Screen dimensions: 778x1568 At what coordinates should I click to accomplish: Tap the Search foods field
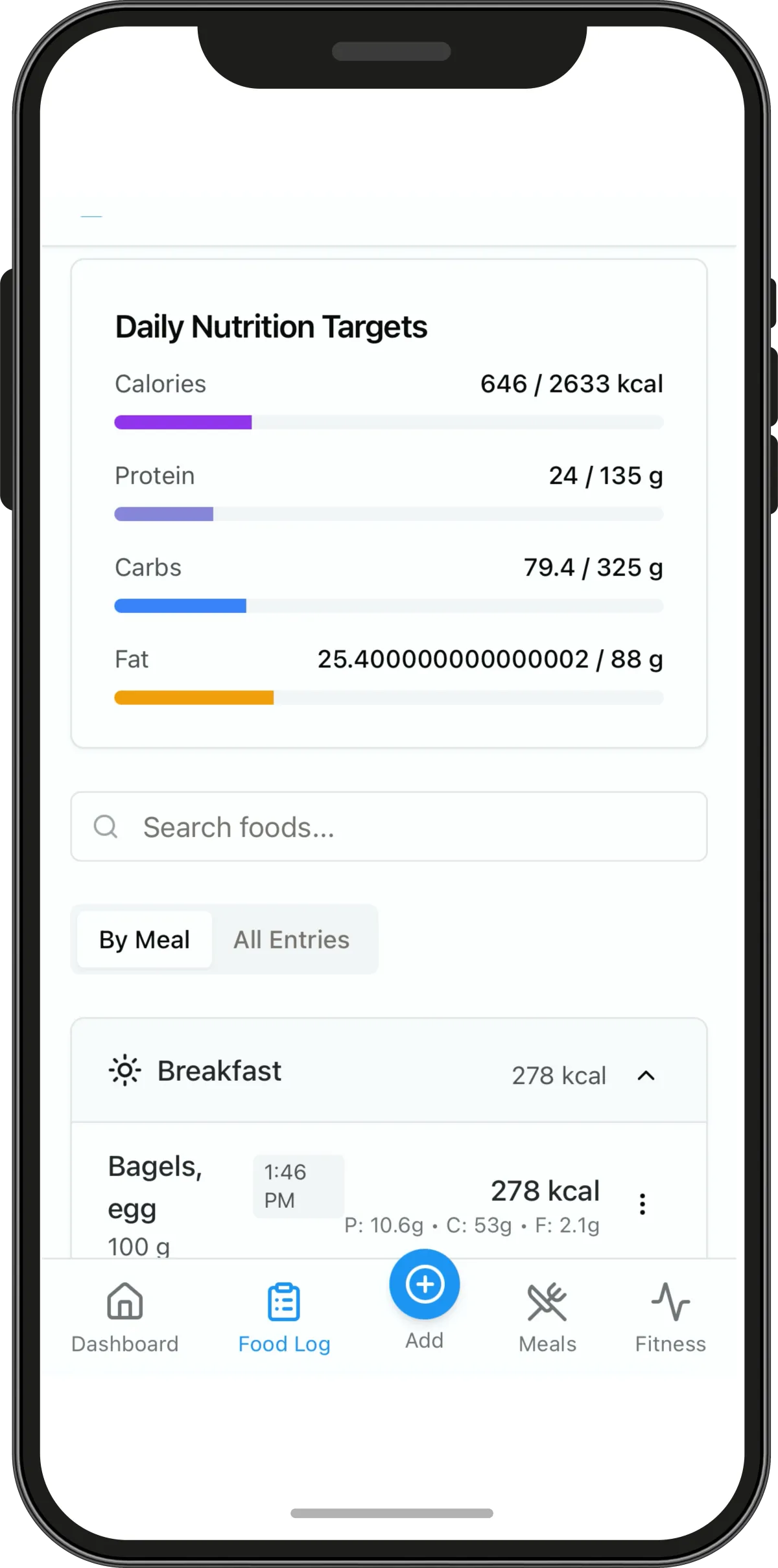point(388,827)
